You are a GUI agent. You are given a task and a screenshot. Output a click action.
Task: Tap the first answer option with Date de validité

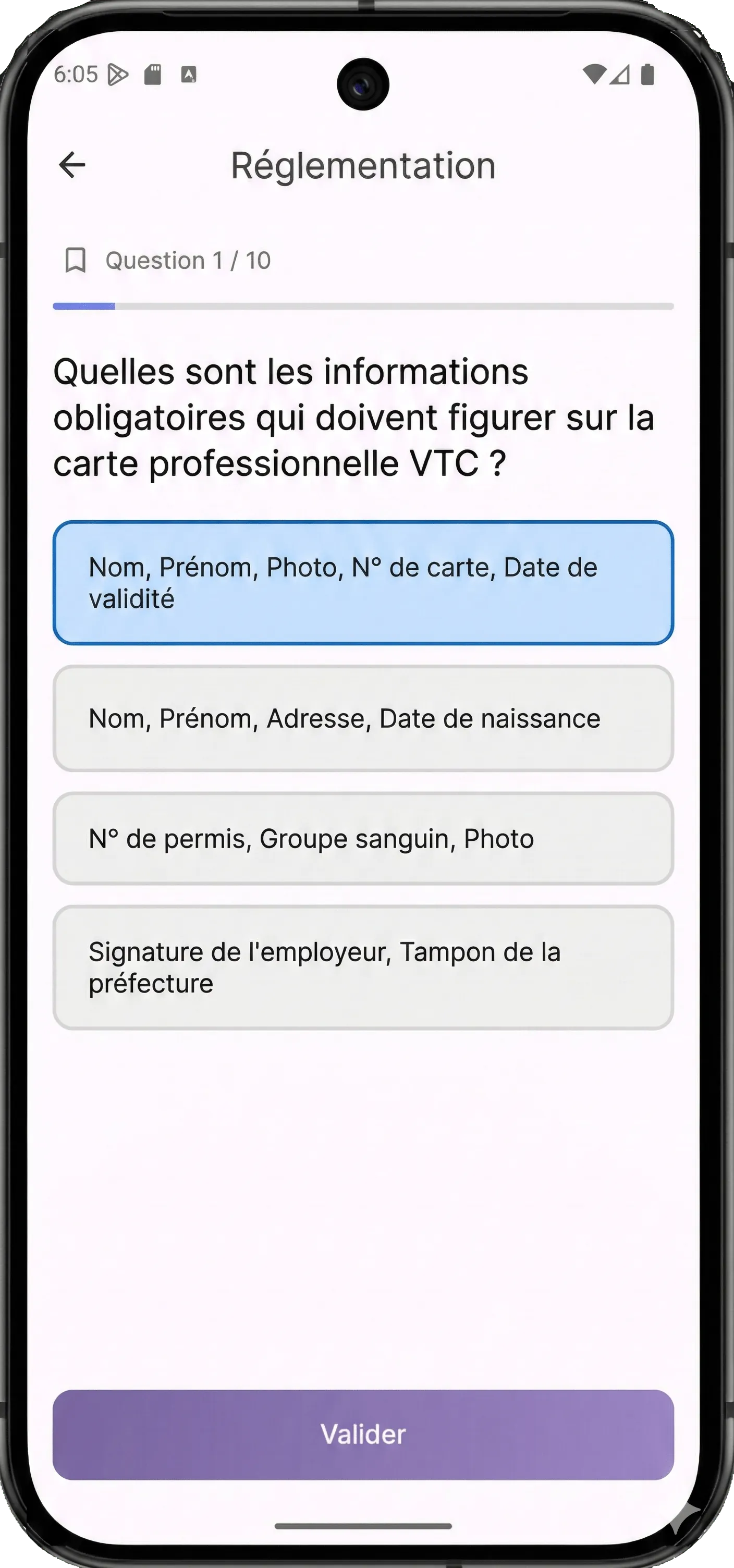point(364,582)
